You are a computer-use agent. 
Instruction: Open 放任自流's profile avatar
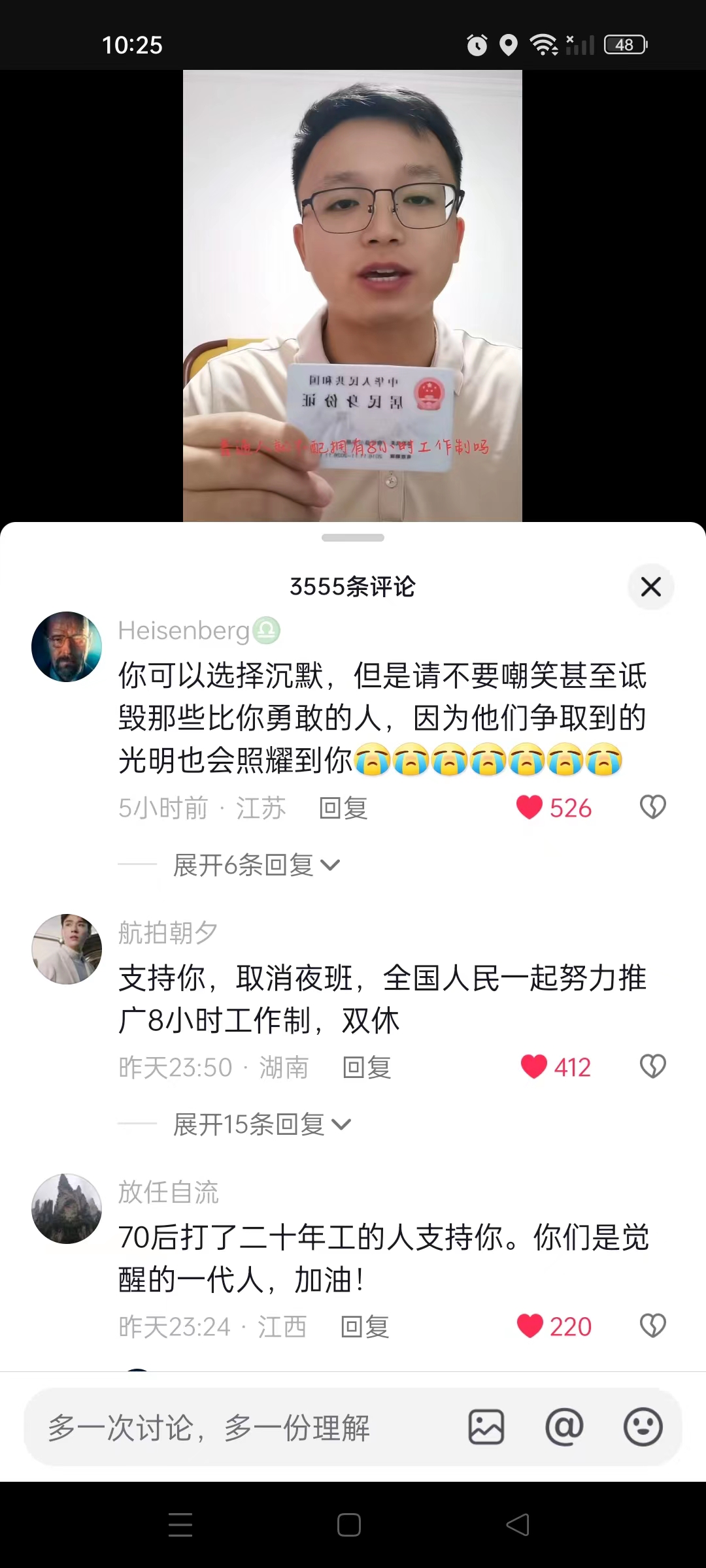[67, 1208]
